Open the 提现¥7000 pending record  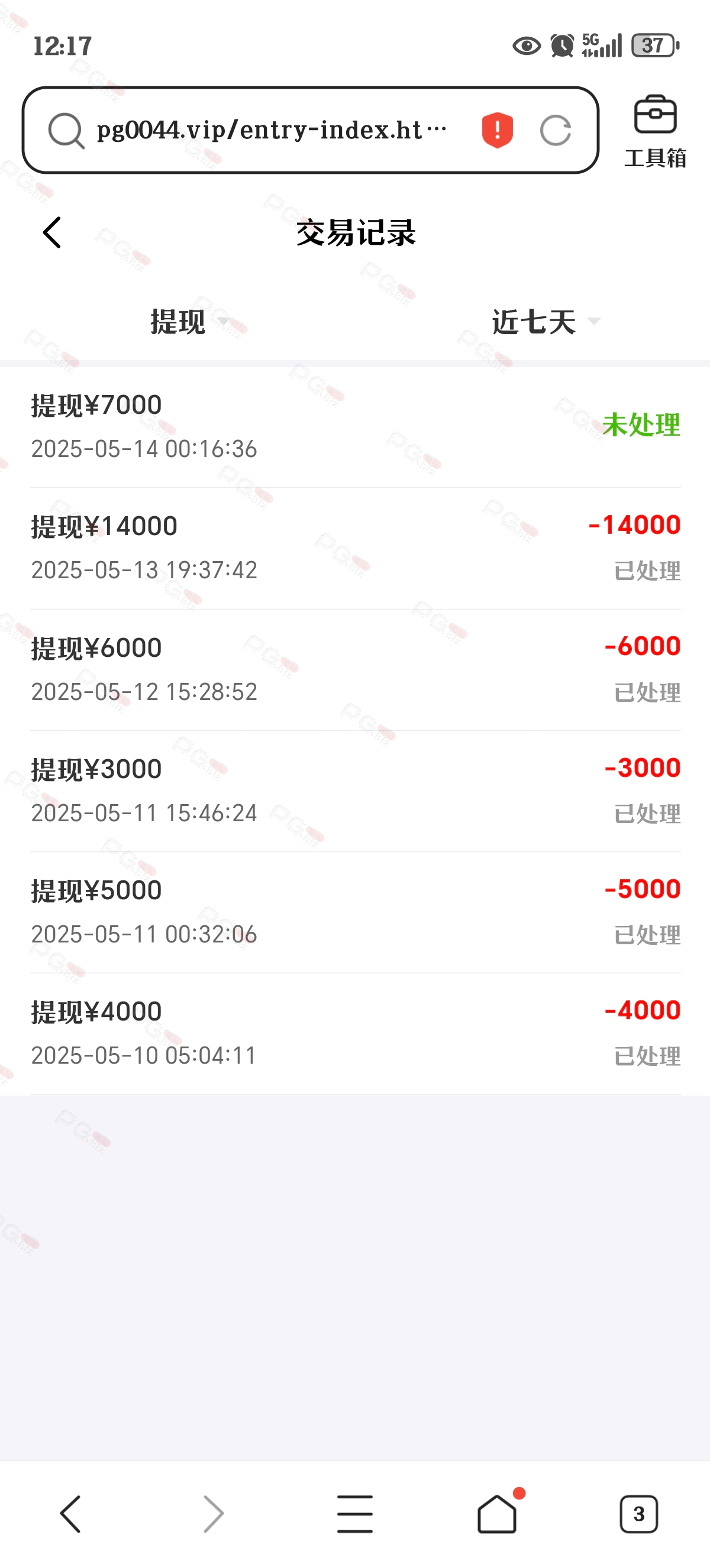coord(355,427)
